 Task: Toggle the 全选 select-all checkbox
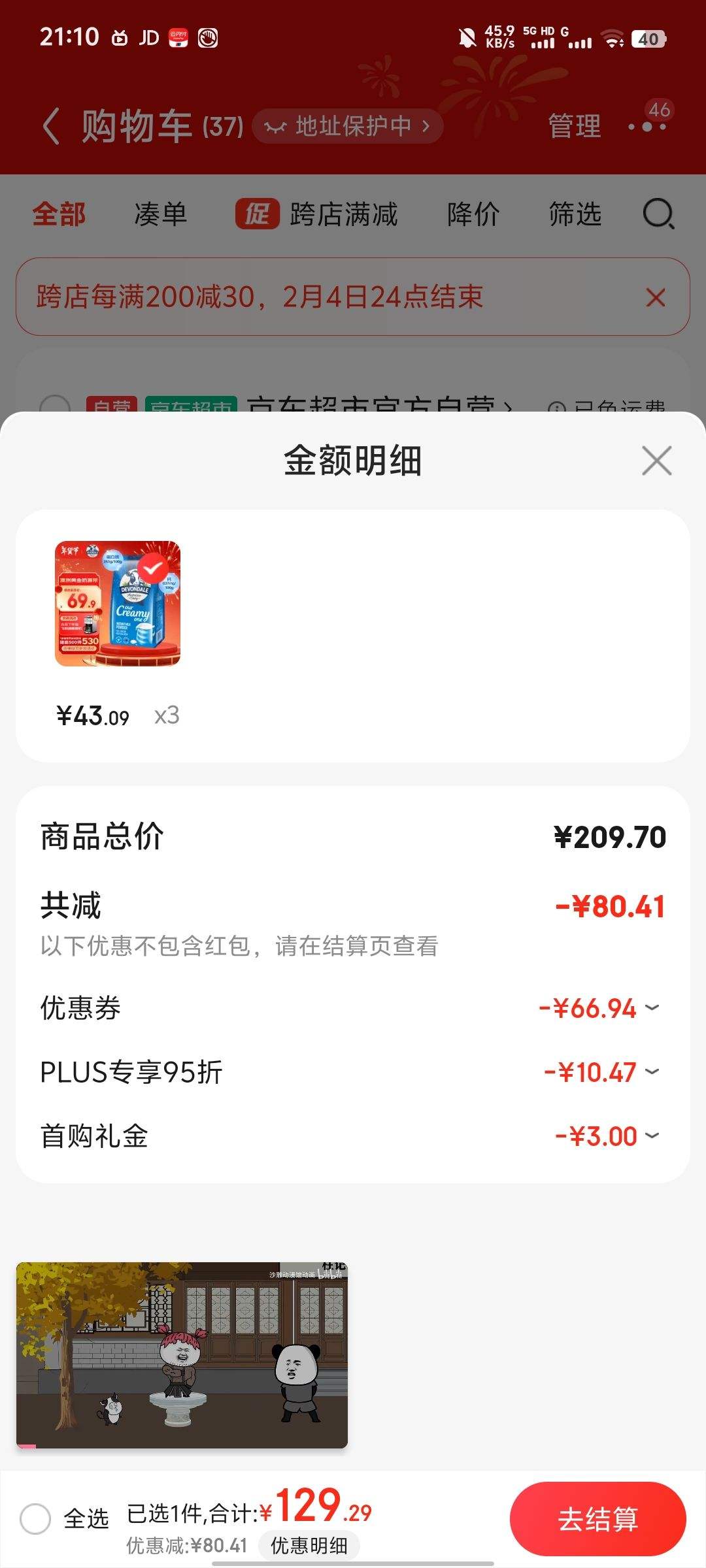tap(35, 1518)
